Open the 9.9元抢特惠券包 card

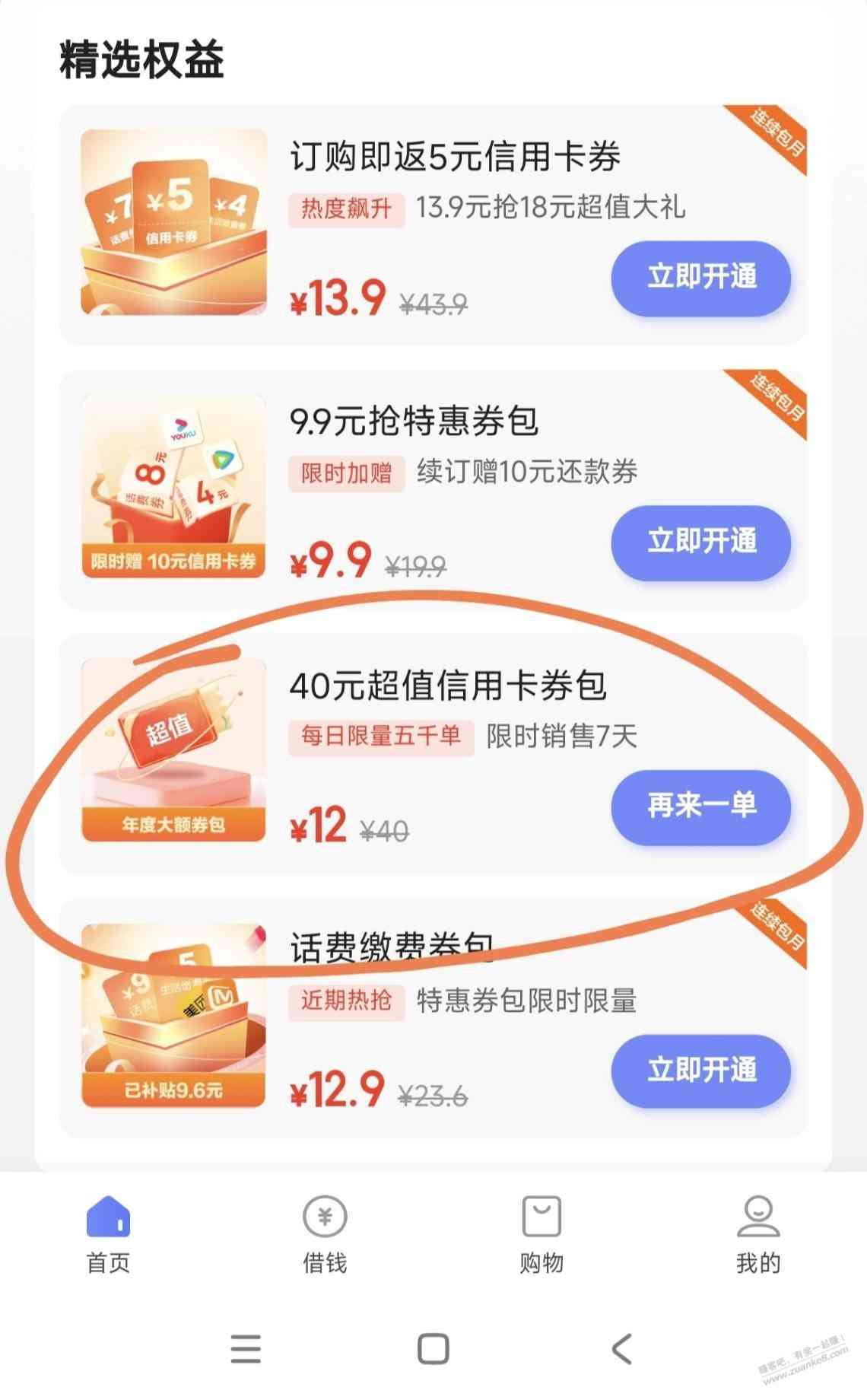pos(414,422)
